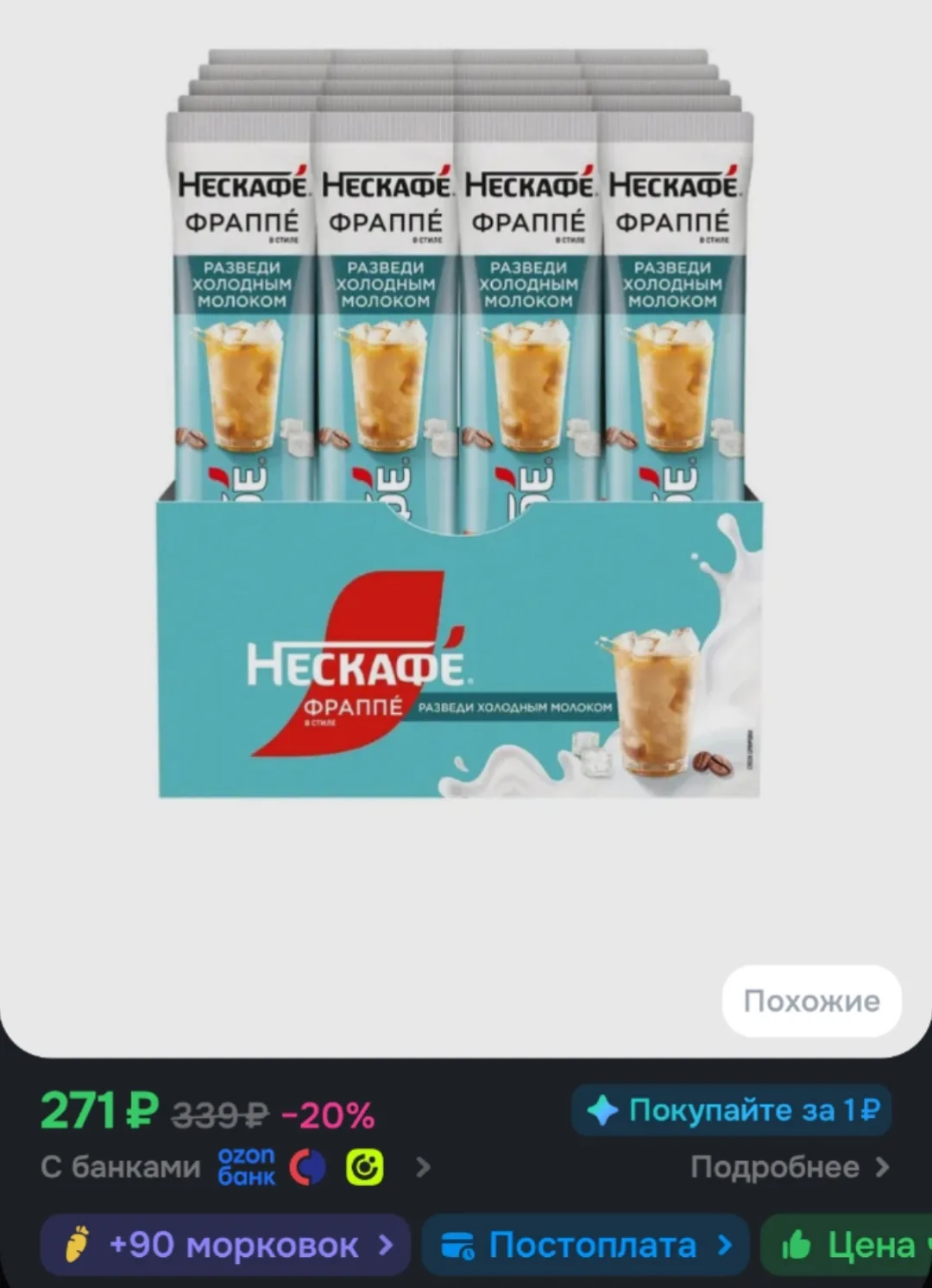Image resolution: width=932 pixels, height=1288 pixels.
Task: Open the +90 морковок bonus chip
Action: (x=225, y=1245)
